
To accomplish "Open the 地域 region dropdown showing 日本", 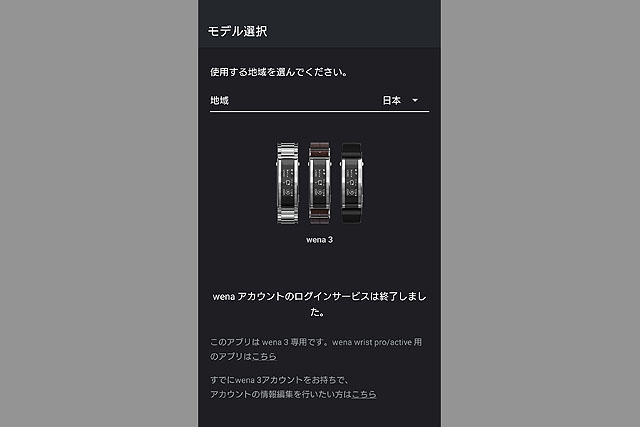I will pyautogui.click(x=400, y=101).
